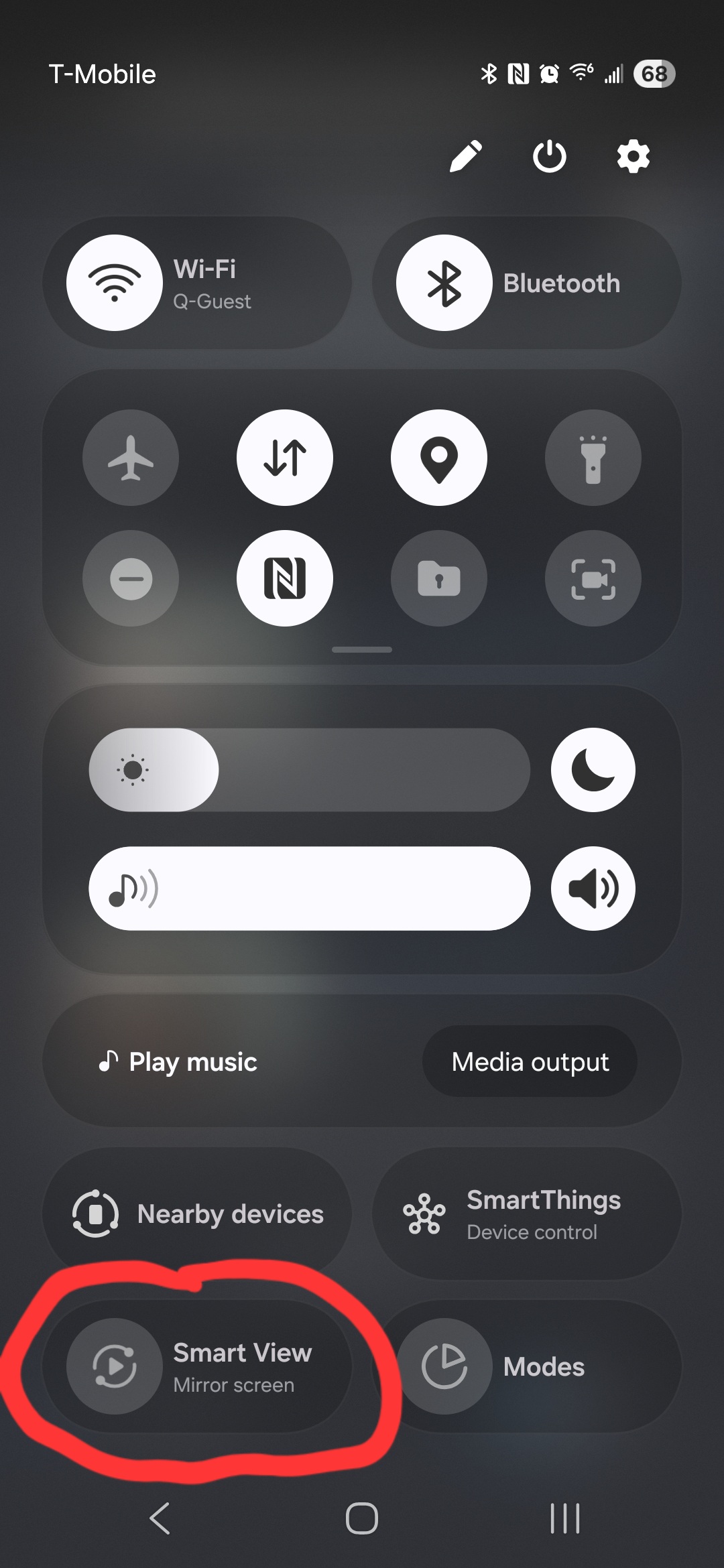This screenshot has height=1568, width=724.
Task: Enable Do Not Disturb
Action: 131,578
